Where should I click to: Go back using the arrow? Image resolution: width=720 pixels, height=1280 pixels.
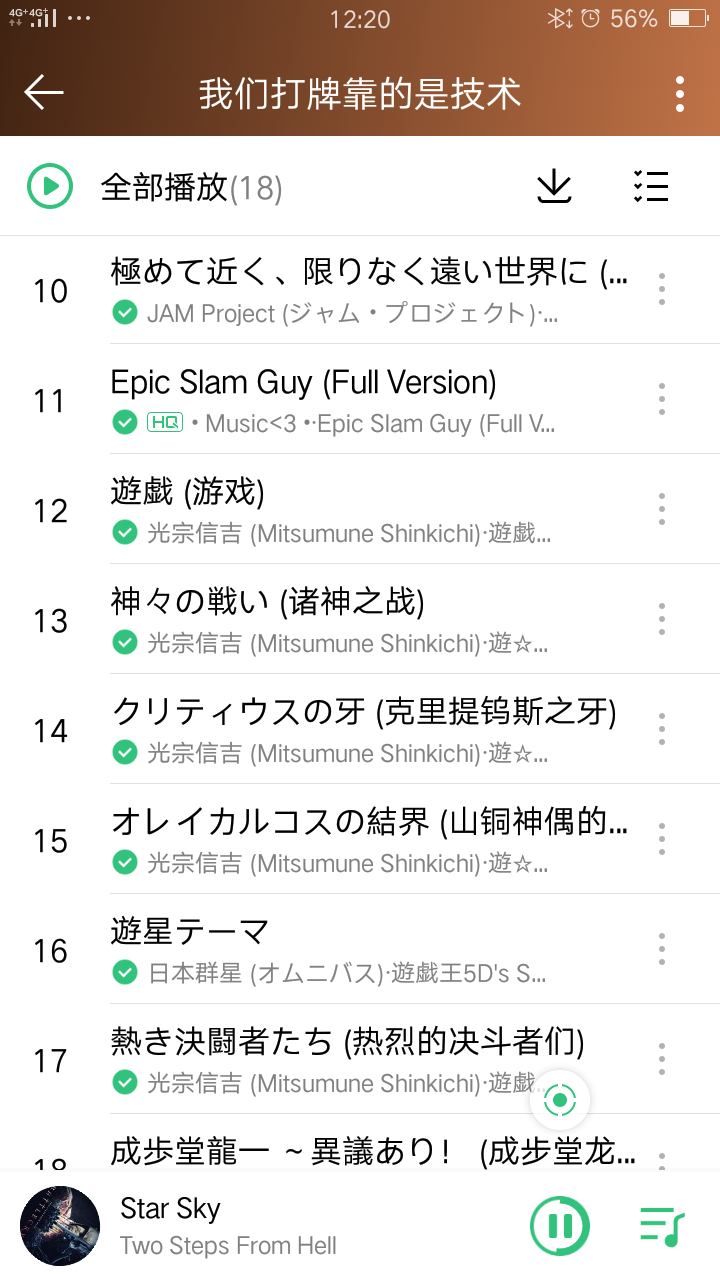44,93
